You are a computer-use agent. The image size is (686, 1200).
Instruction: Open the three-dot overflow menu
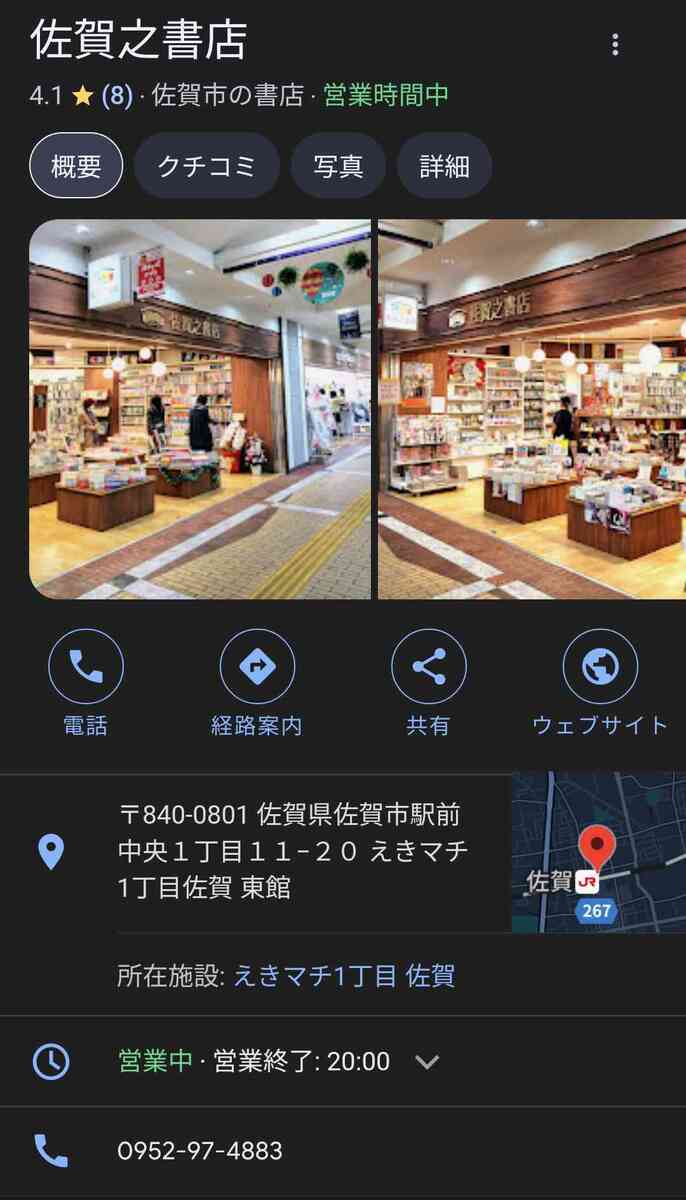click(615, 45)
